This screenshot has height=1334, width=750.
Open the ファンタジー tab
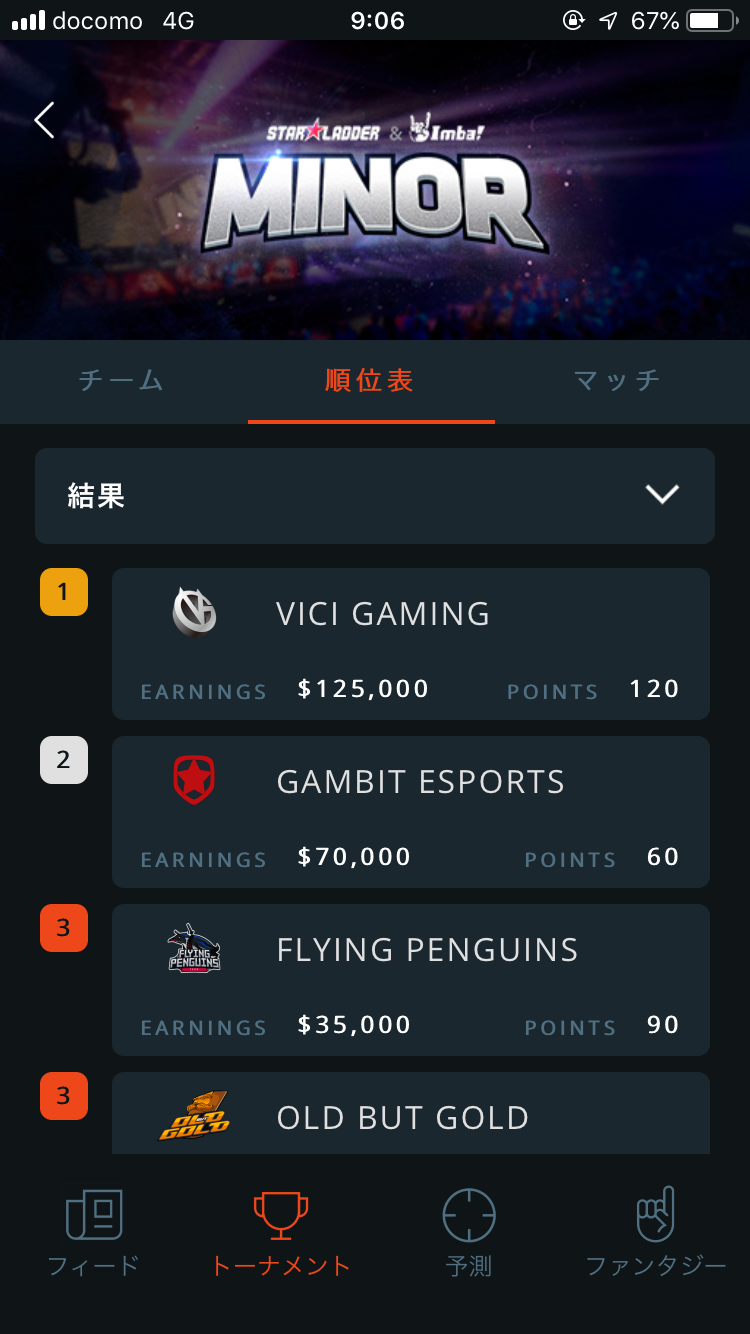[655, 1233]
